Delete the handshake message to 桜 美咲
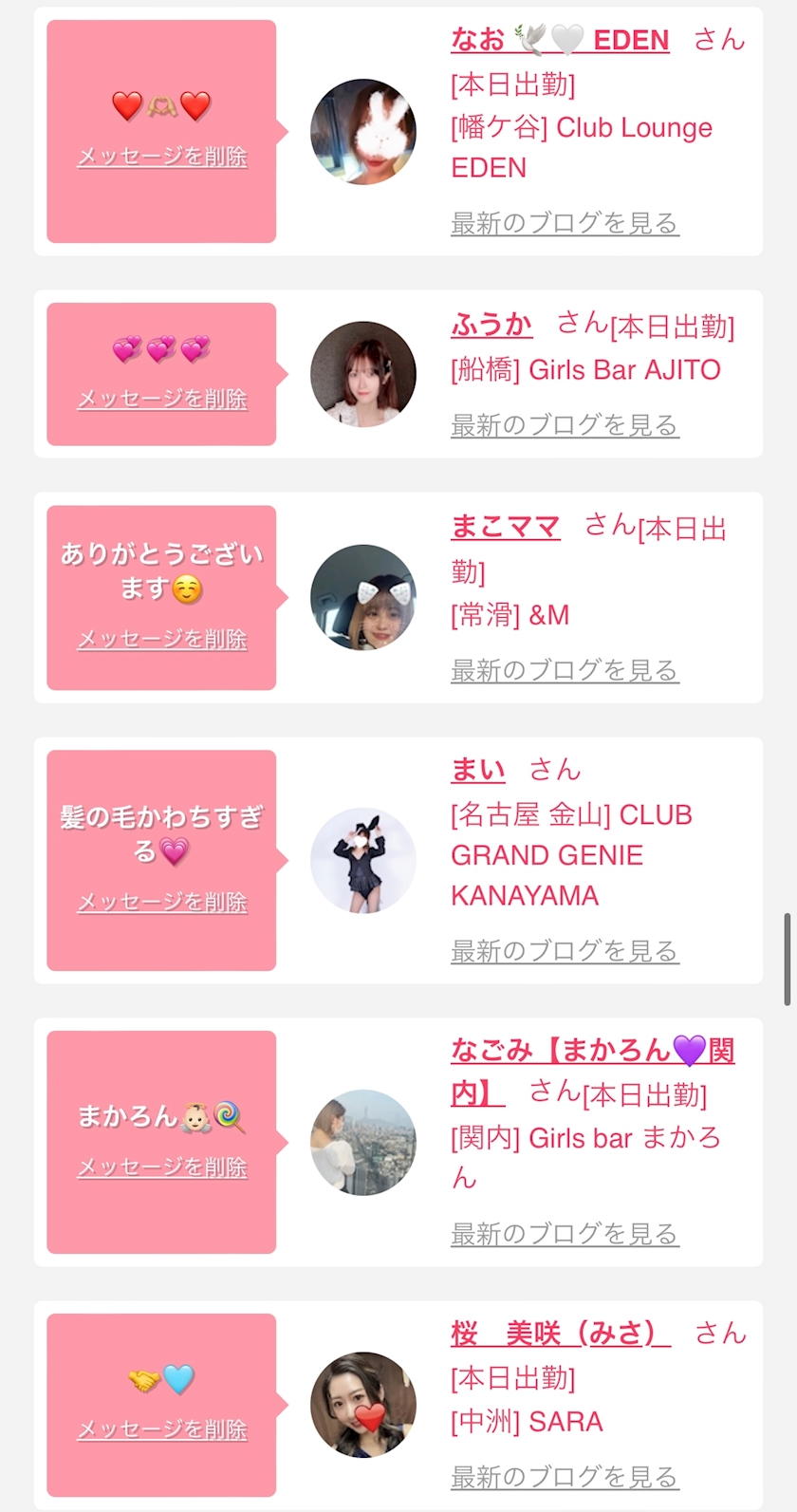Screen dimensions: 797x1512 point(161,1429)
